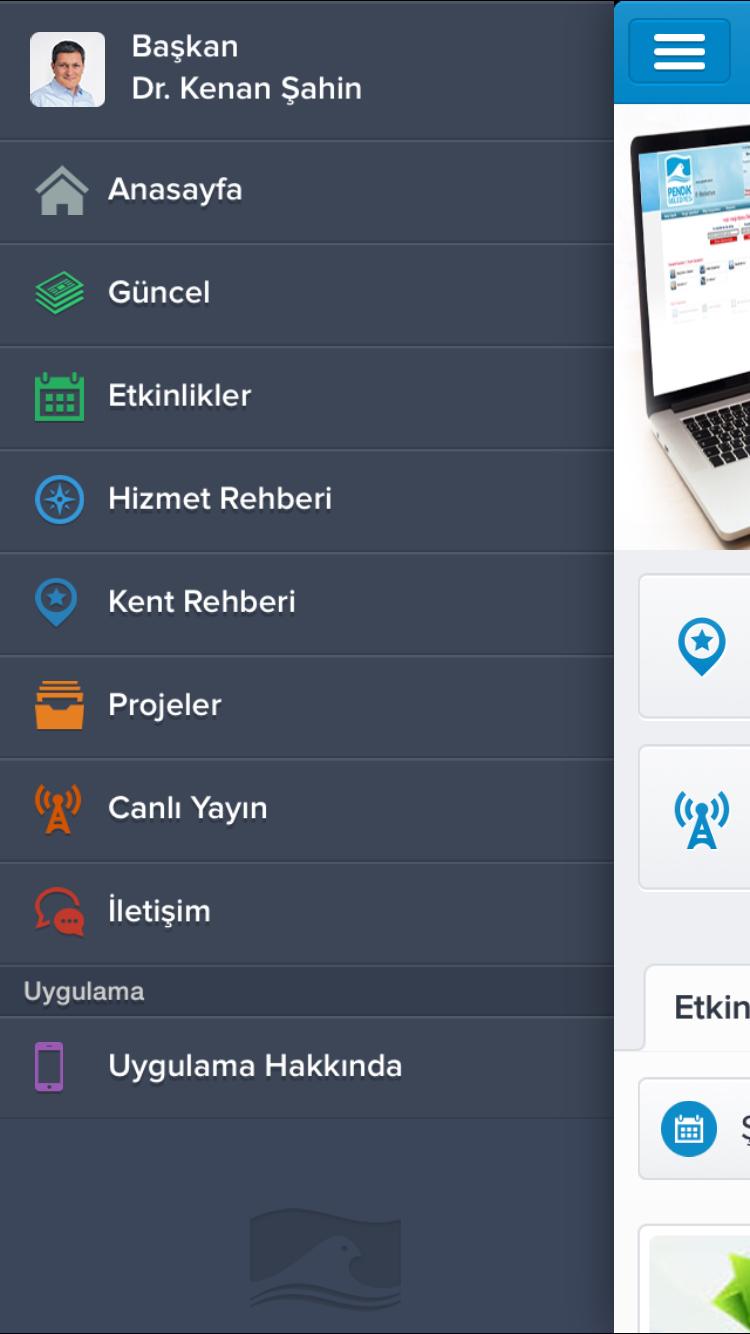750x1334 pixels.
Task: Click the blue calendar icon next to event entry
Action: (x=687, y=1126)
